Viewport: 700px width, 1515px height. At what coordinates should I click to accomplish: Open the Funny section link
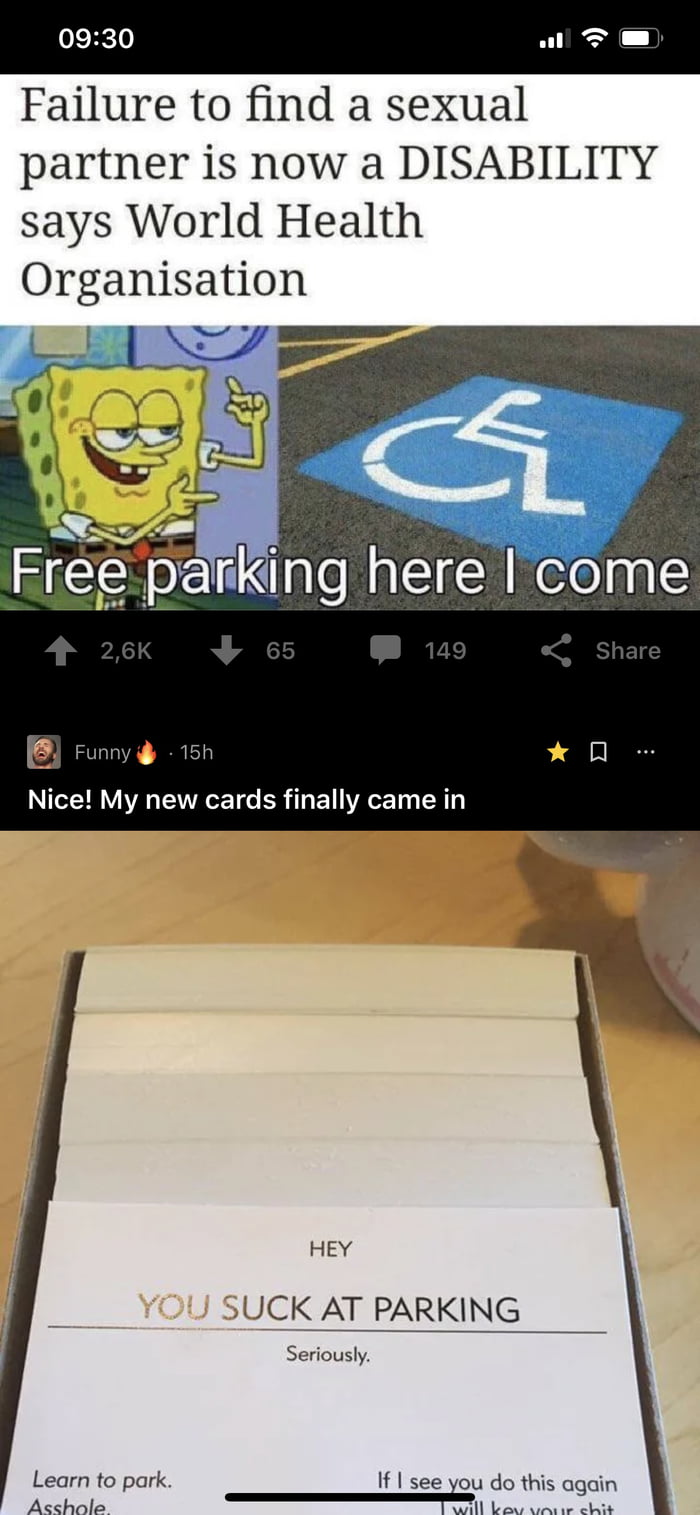tap(102, 752)
